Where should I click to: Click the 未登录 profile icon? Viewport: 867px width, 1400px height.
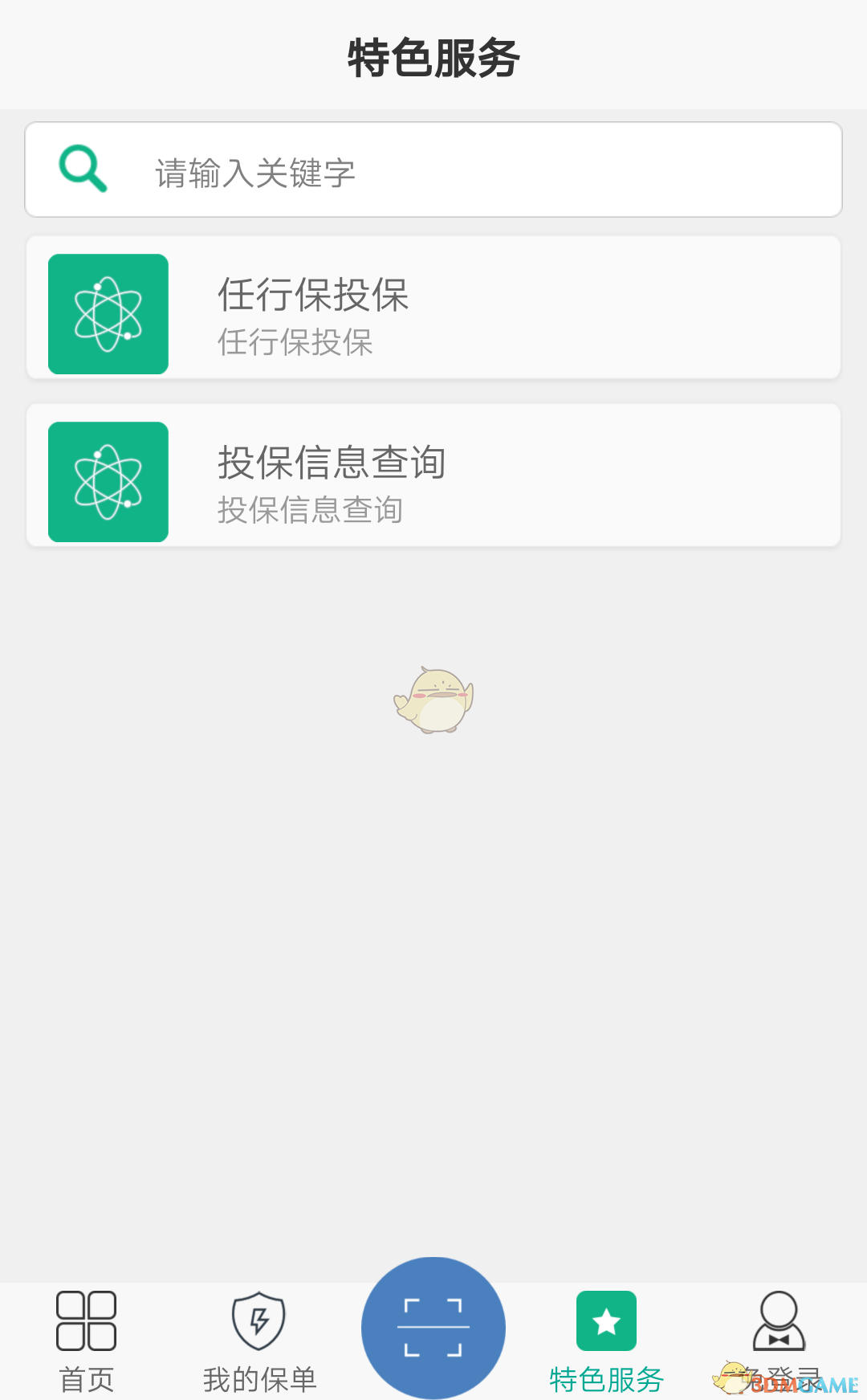point(778,1321)
